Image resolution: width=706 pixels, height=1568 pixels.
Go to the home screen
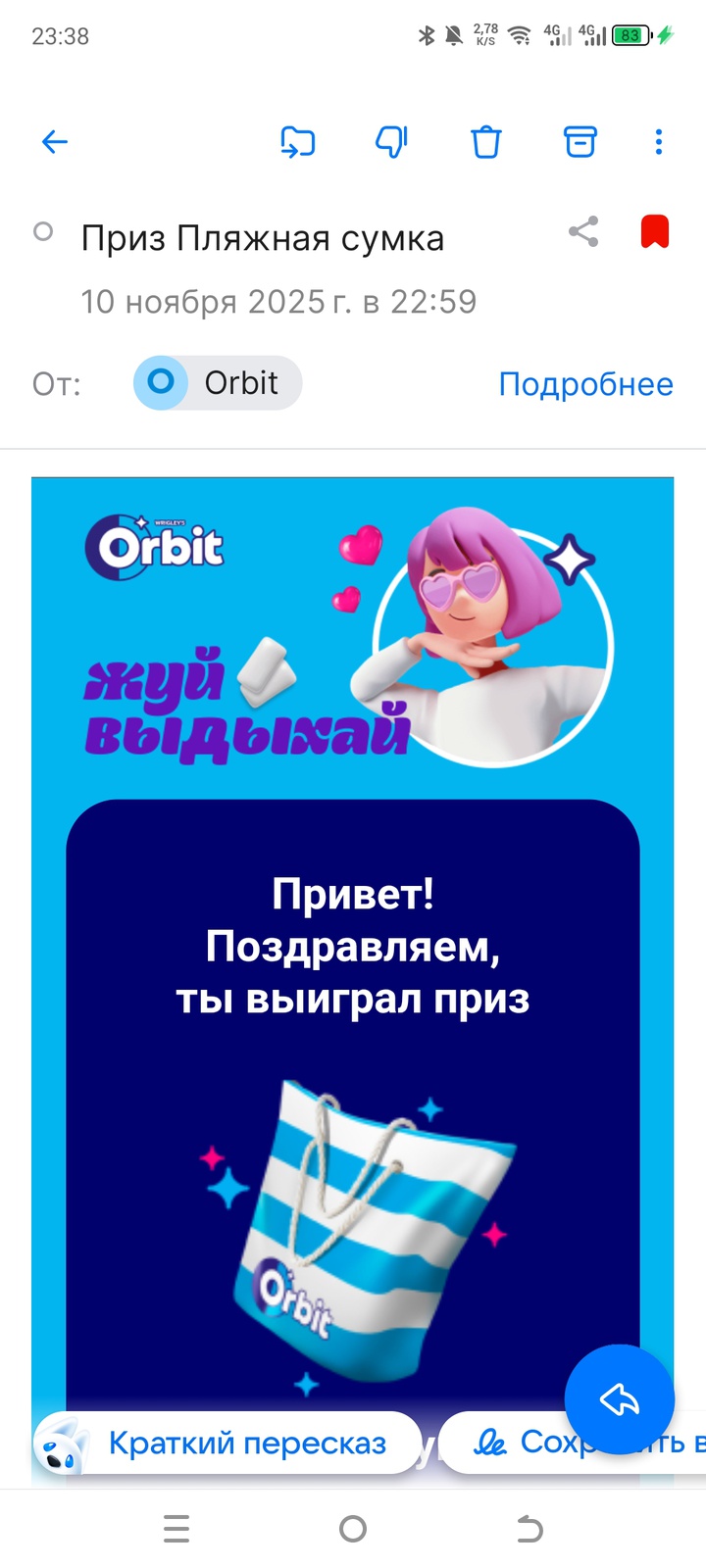tap(353, 1528)
